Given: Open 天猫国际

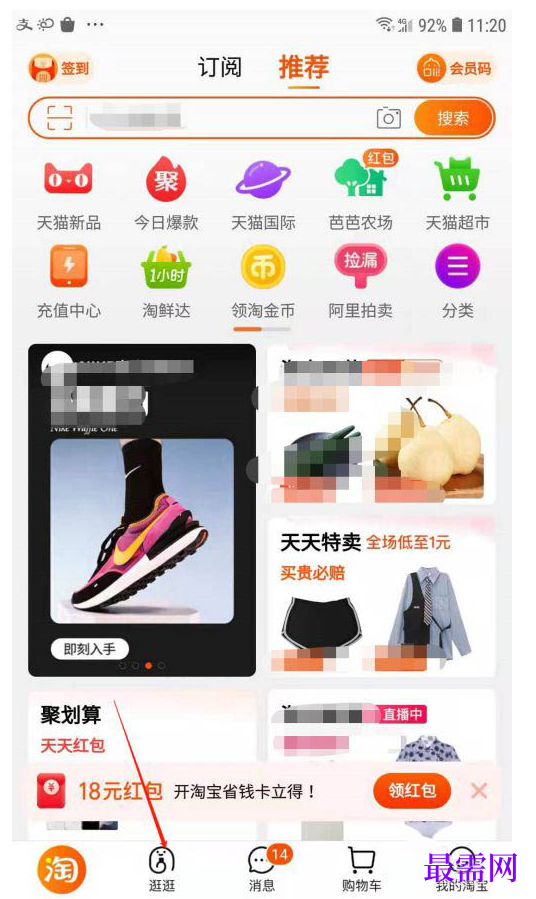Looking at the screenshot, I should pyautogui.click(x=263, y=195).
